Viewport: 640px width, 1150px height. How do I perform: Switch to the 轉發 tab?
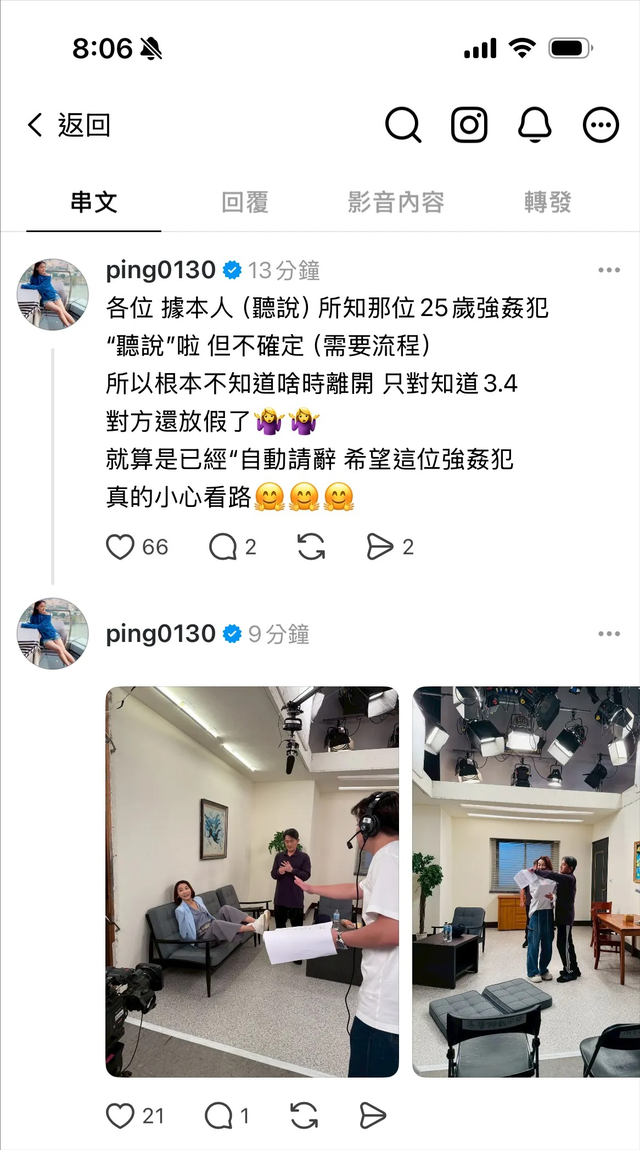[548, 202]
